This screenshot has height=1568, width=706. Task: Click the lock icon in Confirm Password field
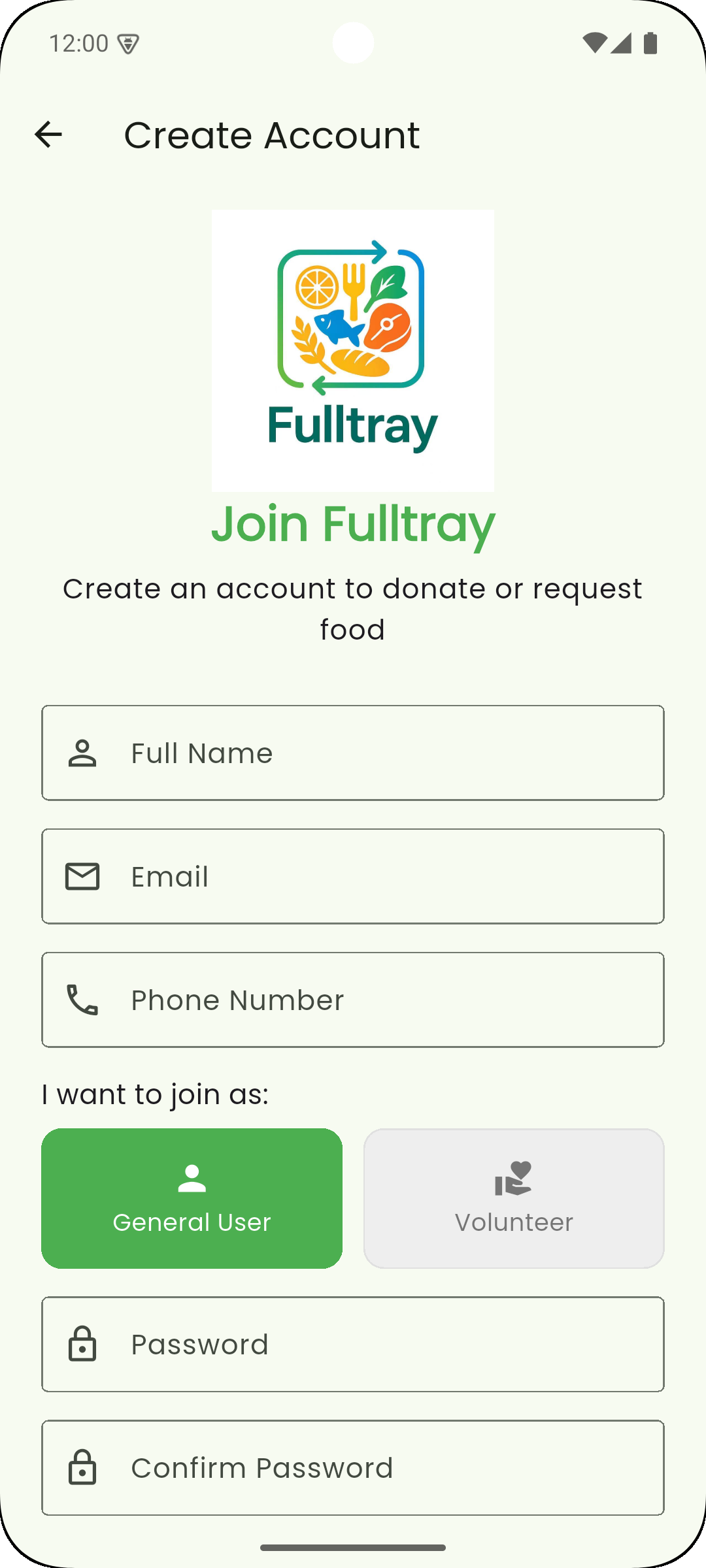(82, 1468)
